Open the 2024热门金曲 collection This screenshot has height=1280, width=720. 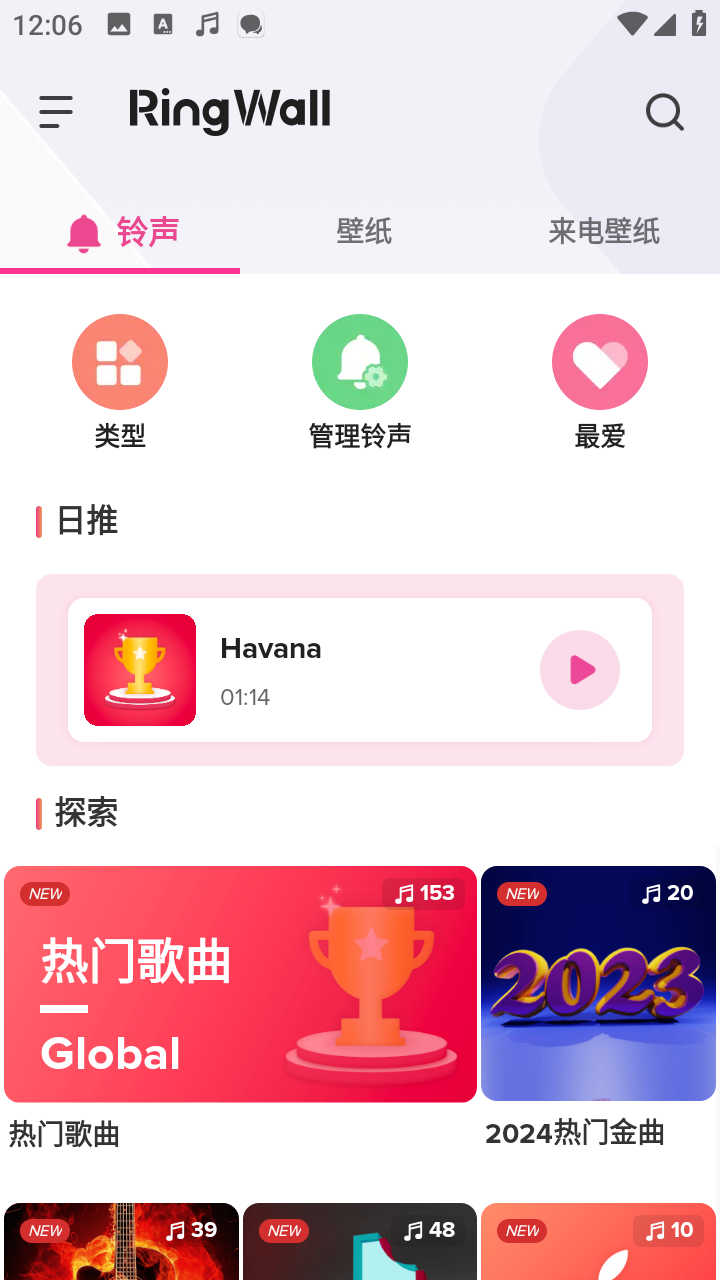598,984
